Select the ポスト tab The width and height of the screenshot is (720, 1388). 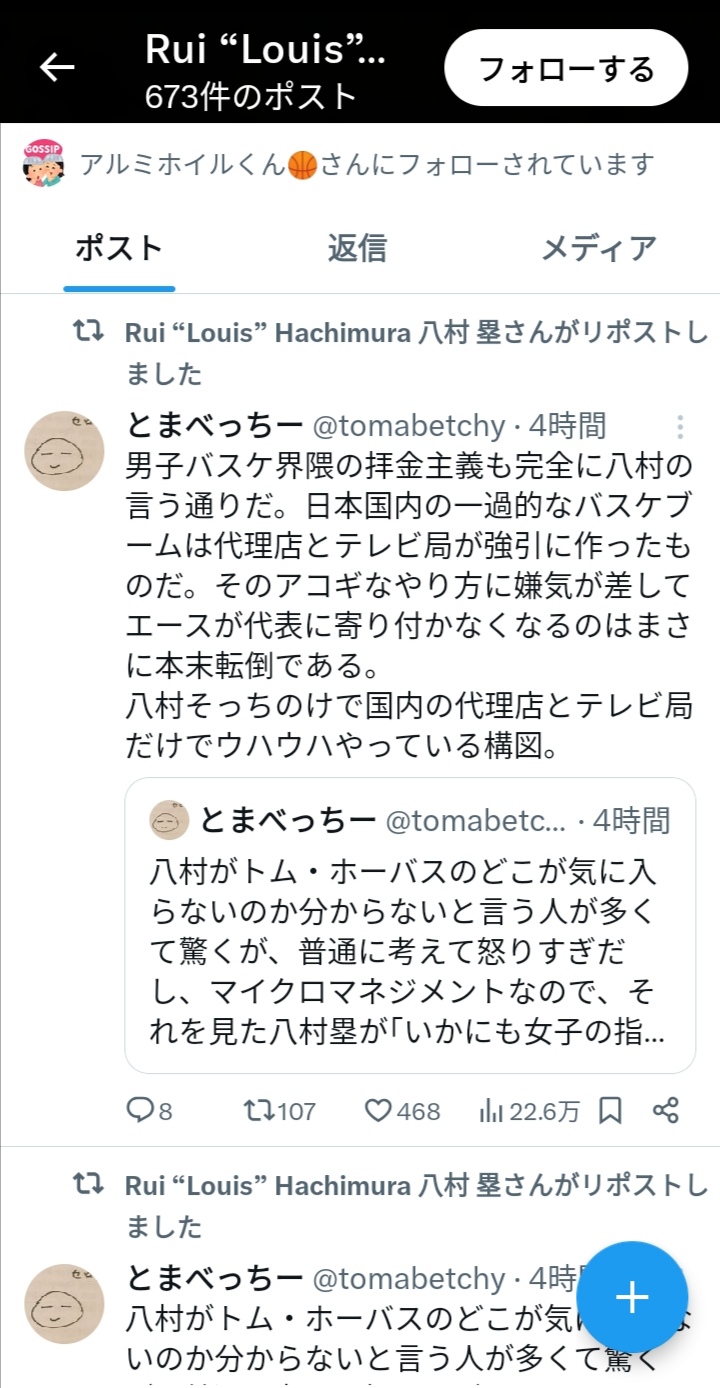119,248
